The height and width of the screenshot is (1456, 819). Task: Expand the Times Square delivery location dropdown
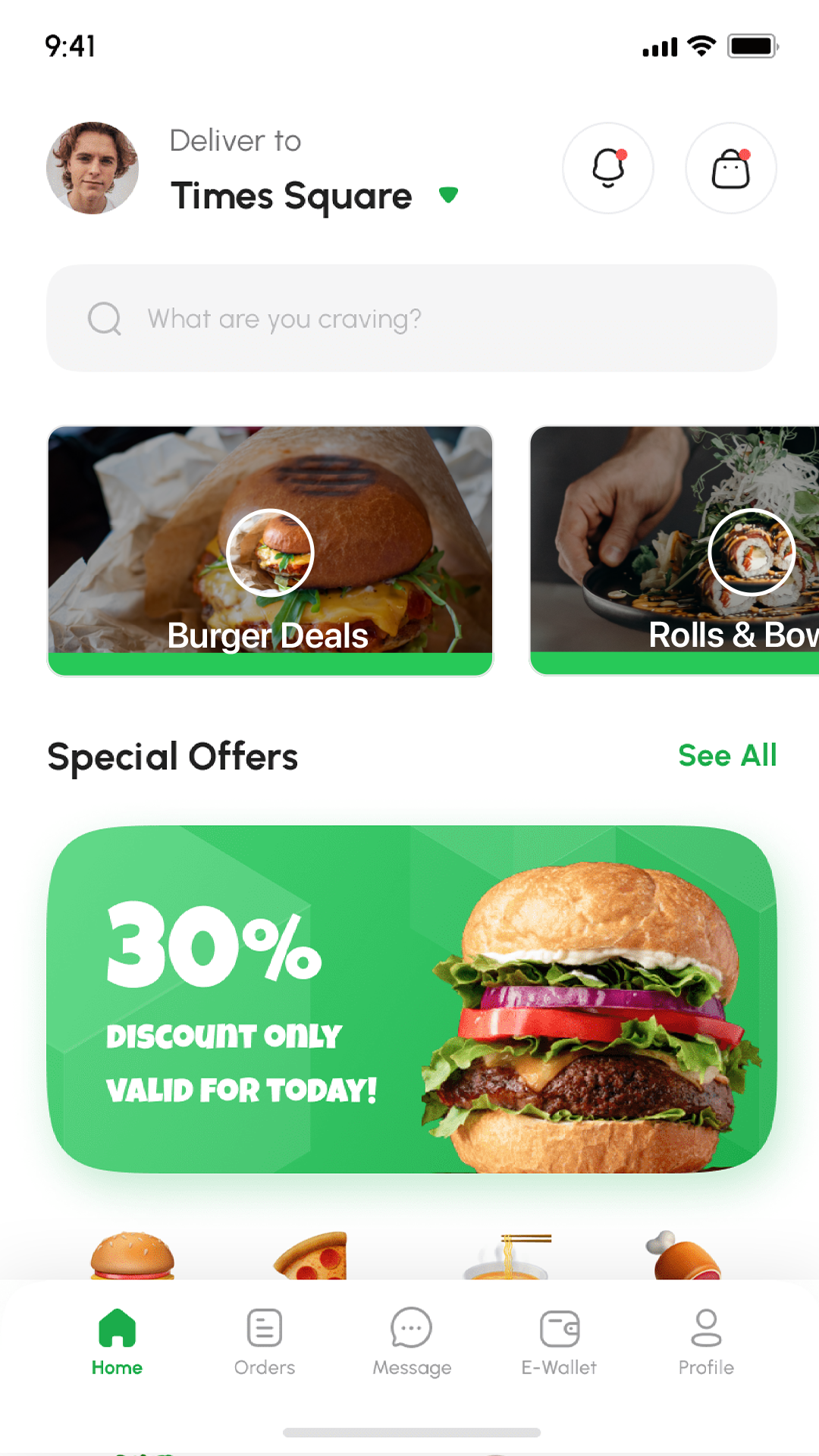448,195
